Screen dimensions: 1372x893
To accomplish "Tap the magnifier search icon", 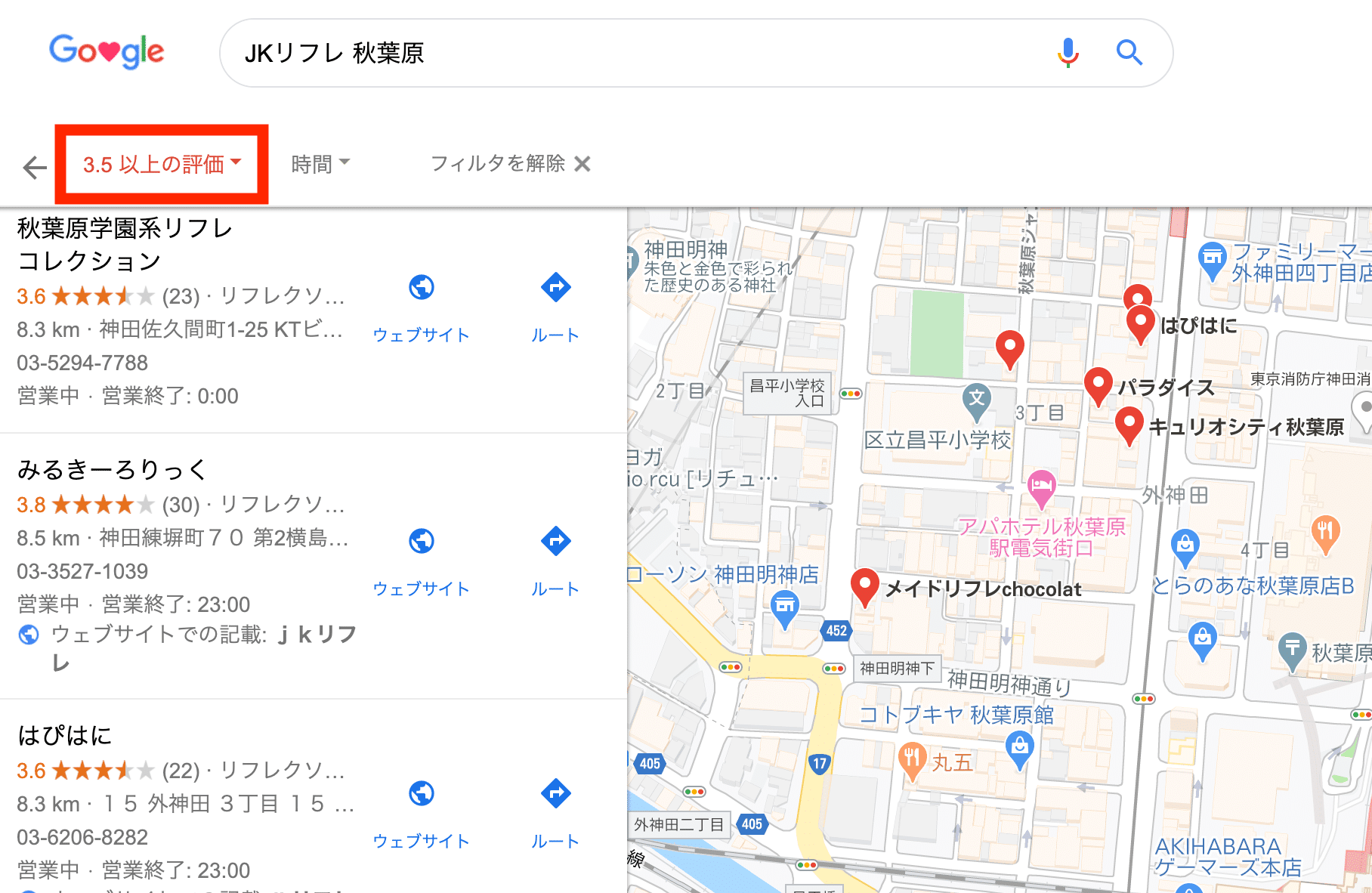I will 1129,52.
